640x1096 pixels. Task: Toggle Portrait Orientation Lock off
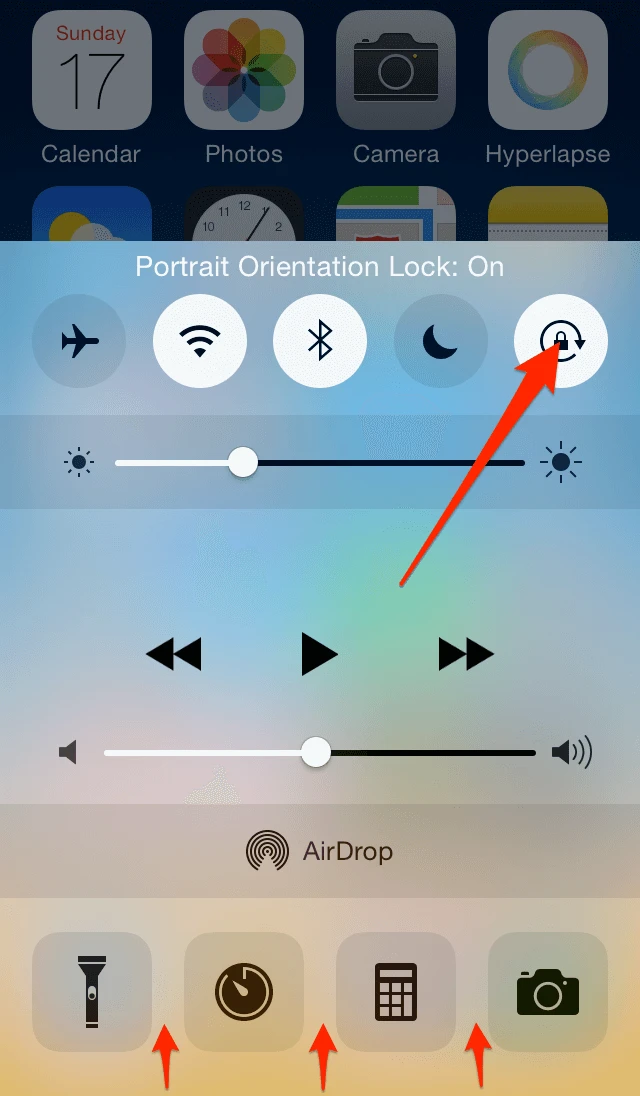click(x=561, y=341)
